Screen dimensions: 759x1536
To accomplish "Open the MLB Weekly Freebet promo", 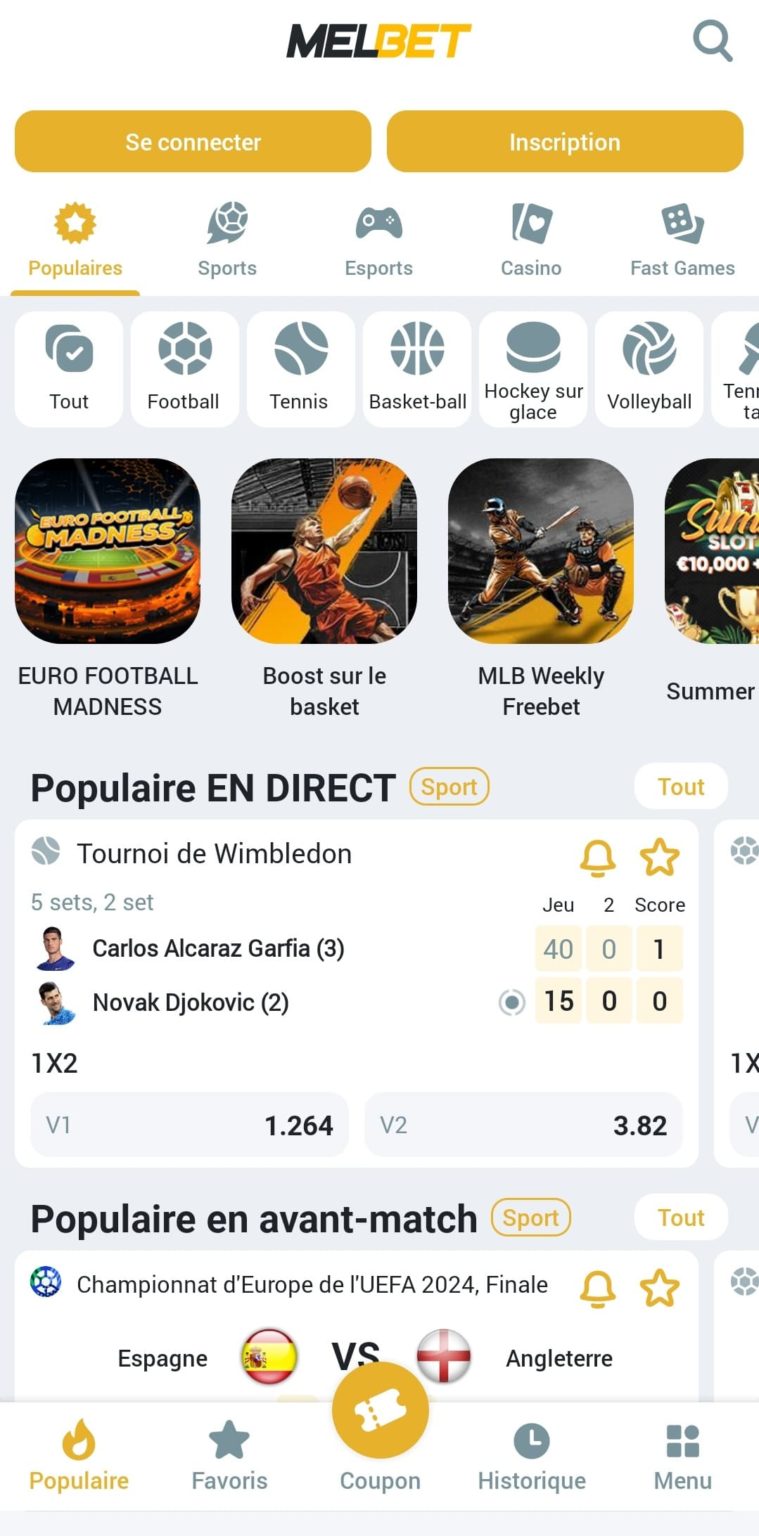I will (540, 551).
